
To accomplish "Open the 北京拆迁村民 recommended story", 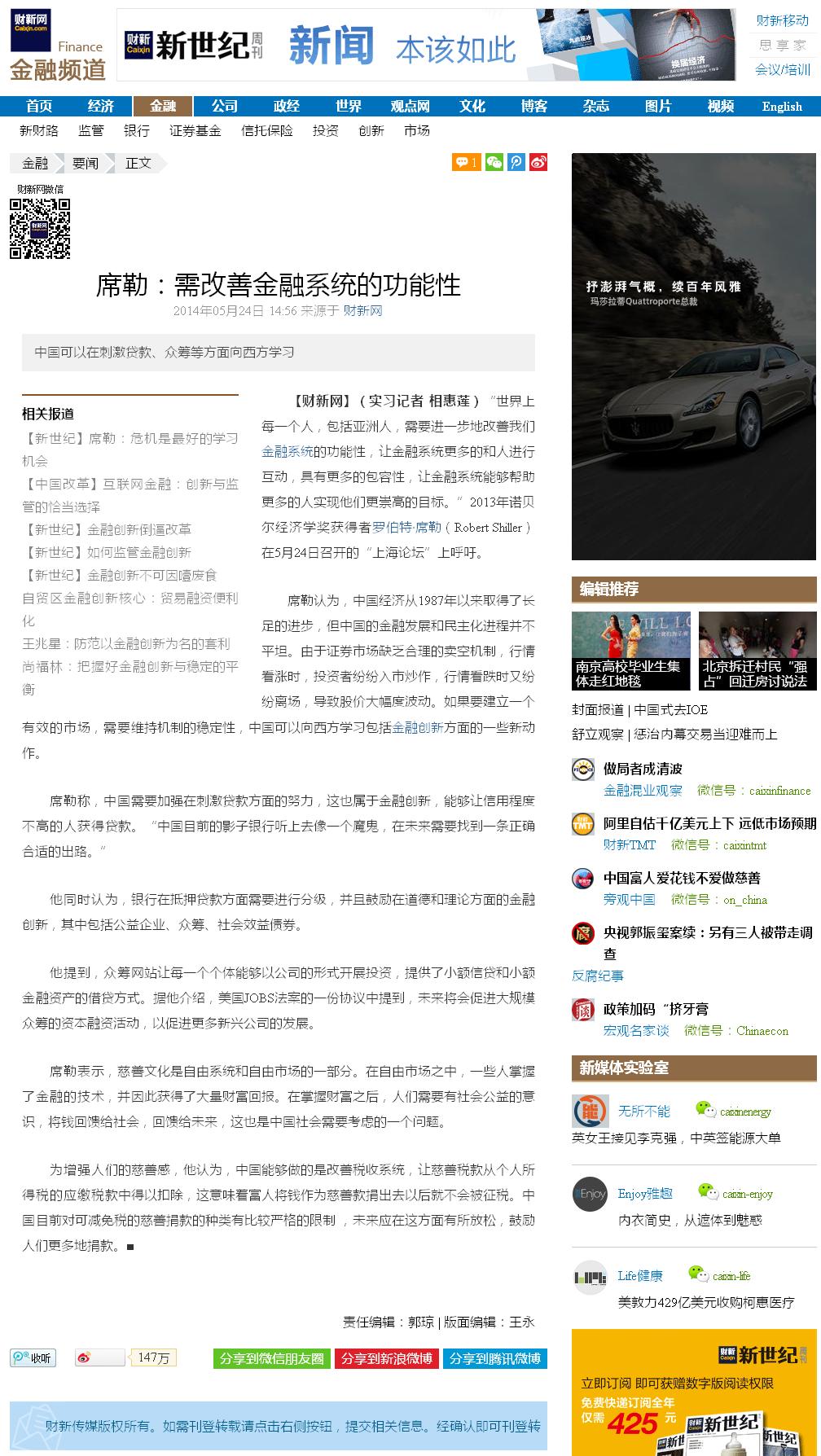I will tap(757, 651).
